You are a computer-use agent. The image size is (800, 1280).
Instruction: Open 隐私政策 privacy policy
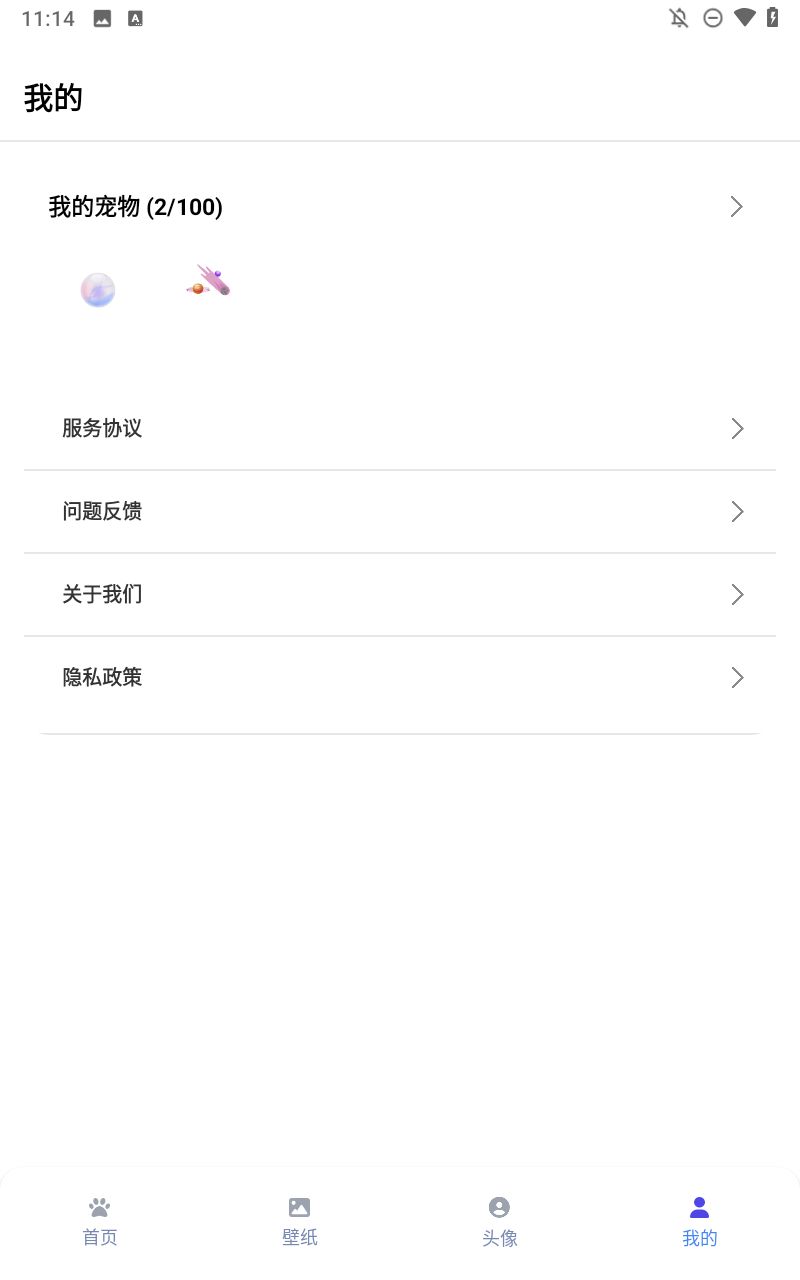[x=400, y=678]
